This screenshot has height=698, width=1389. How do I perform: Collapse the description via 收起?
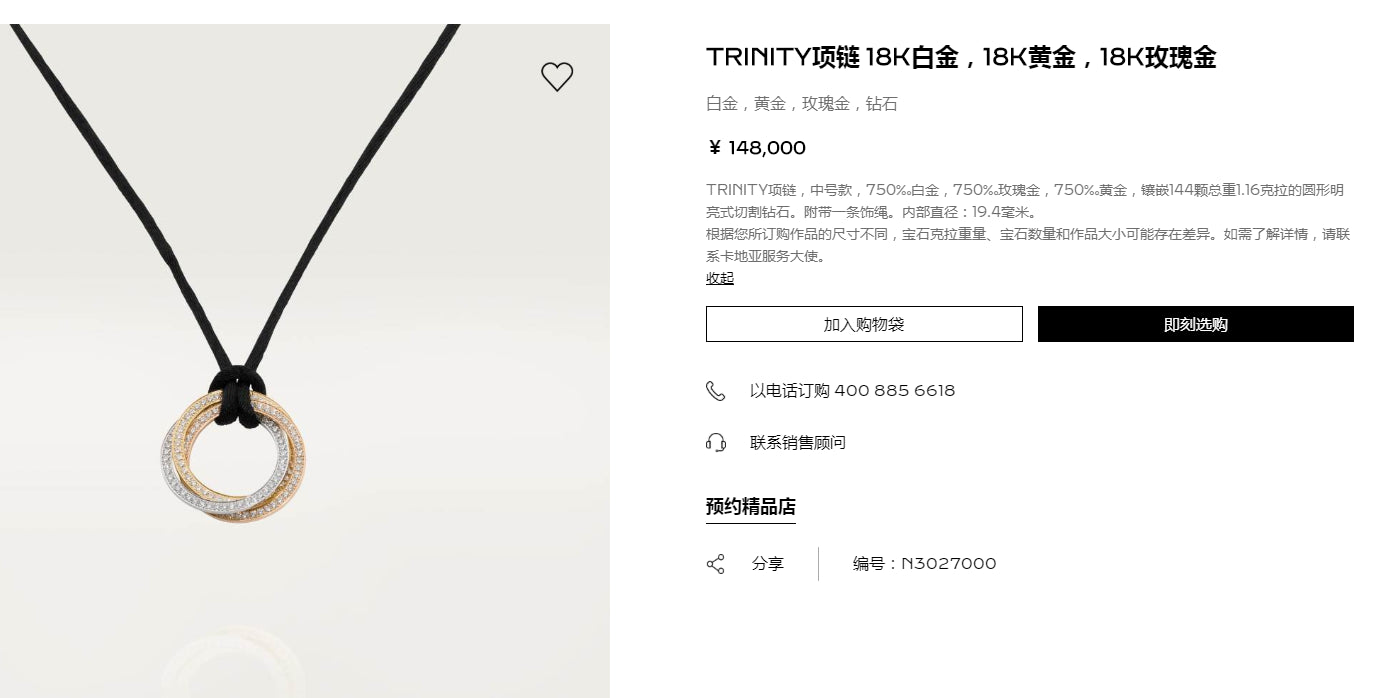coord(720,279)
